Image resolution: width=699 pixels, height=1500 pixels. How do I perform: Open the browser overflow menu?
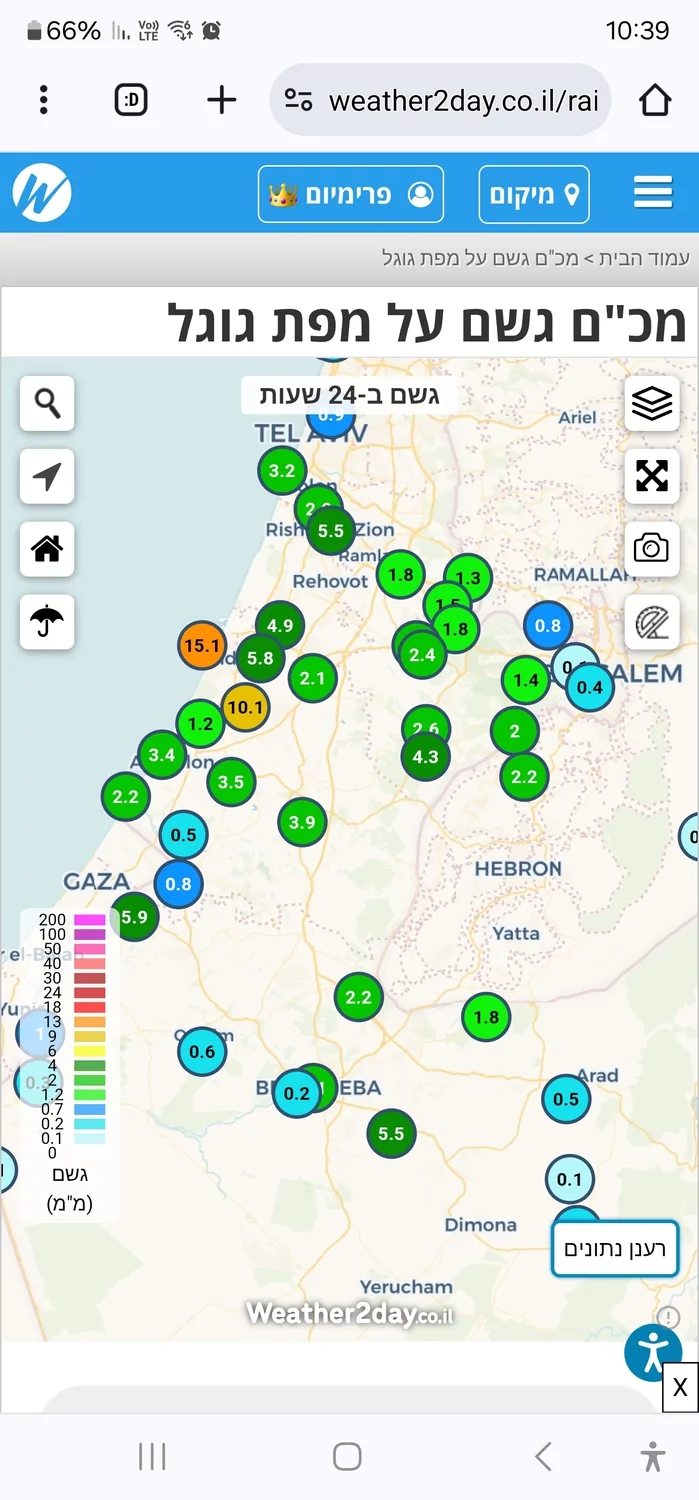tap(44, 100)
